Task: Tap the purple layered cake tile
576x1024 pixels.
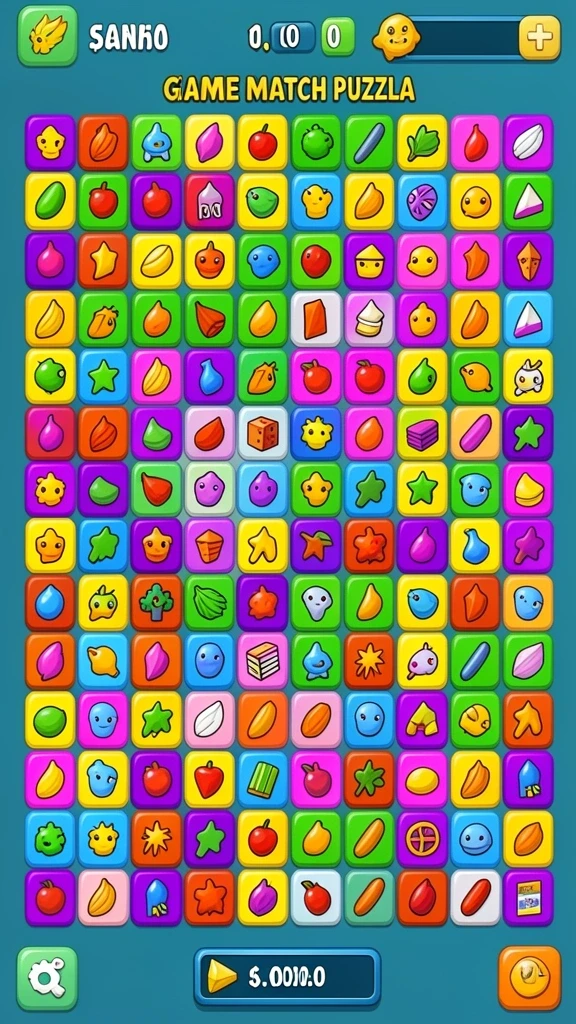Action: click(423, 433)
